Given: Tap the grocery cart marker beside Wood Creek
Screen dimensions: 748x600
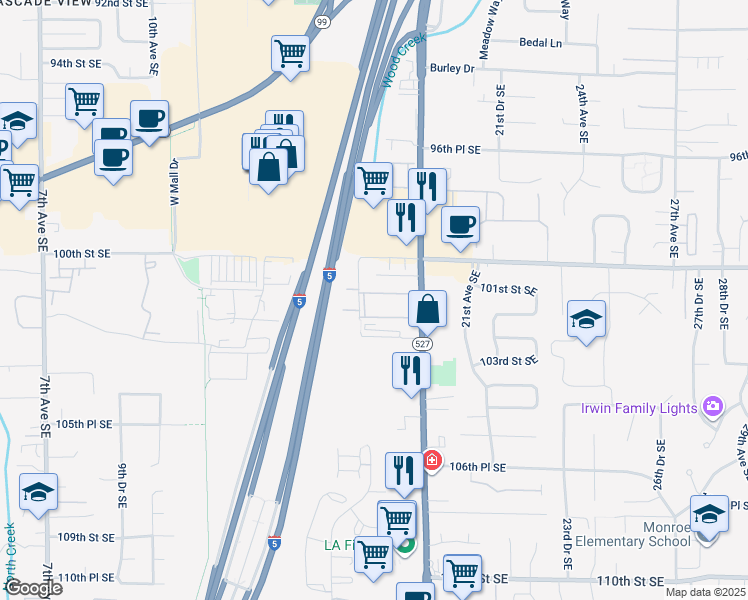Looking at the screenshot, I should (x=374, y=184).
